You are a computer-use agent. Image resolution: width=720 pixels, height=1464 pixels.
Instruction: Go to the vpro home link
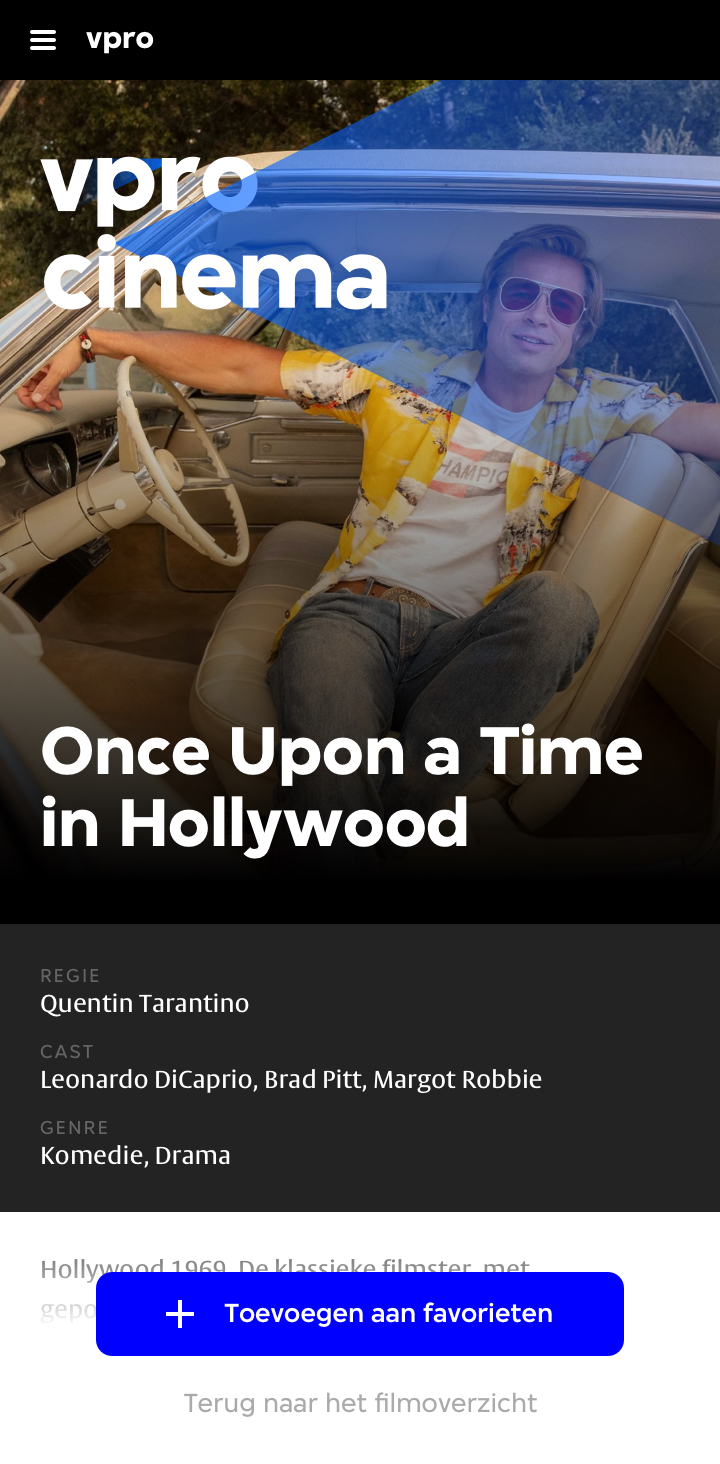pyautogui.click(x=119, y=40)
